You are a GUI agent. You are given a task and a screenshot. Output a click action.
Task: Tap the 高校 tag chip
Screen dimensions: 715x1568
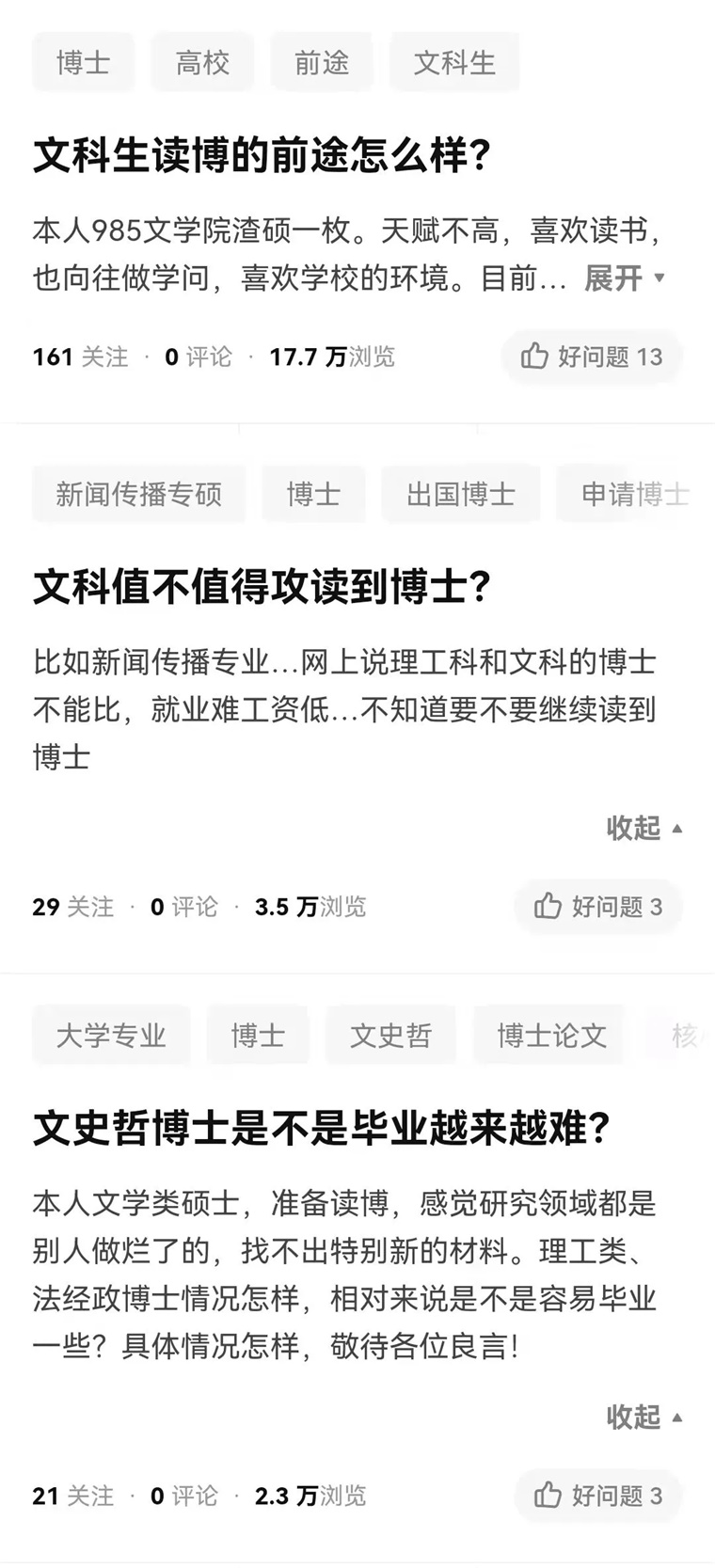202,63
